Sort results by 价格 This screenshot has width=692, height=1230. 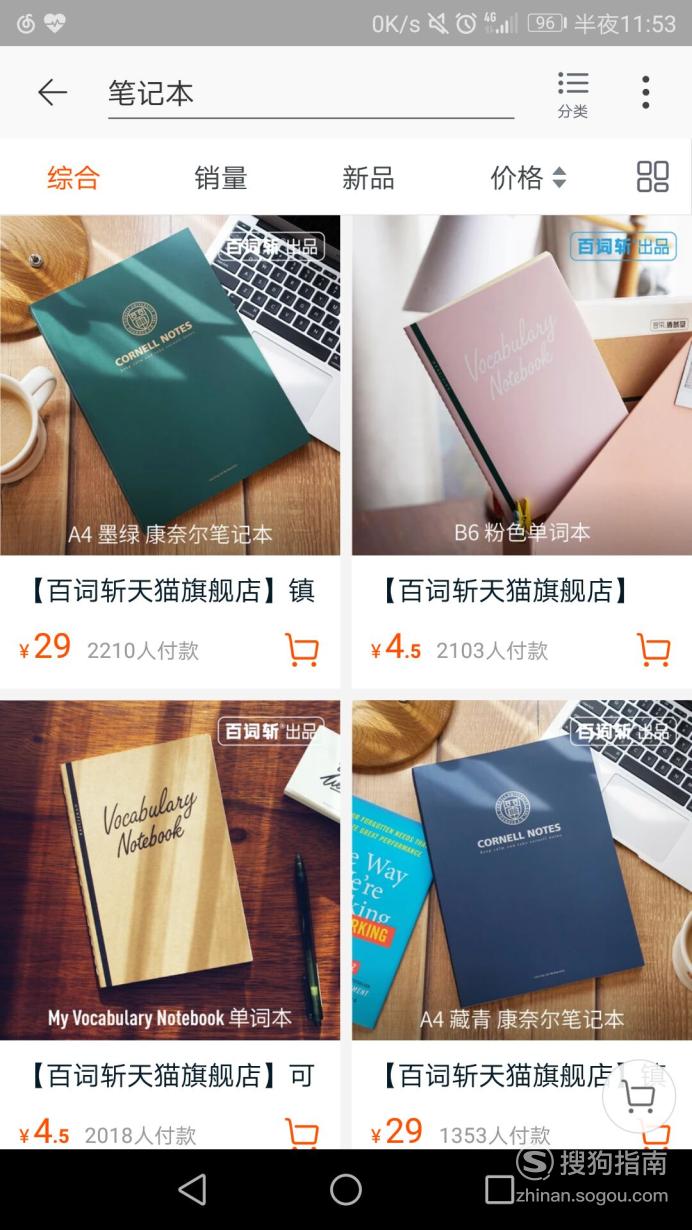click(528, 178)
